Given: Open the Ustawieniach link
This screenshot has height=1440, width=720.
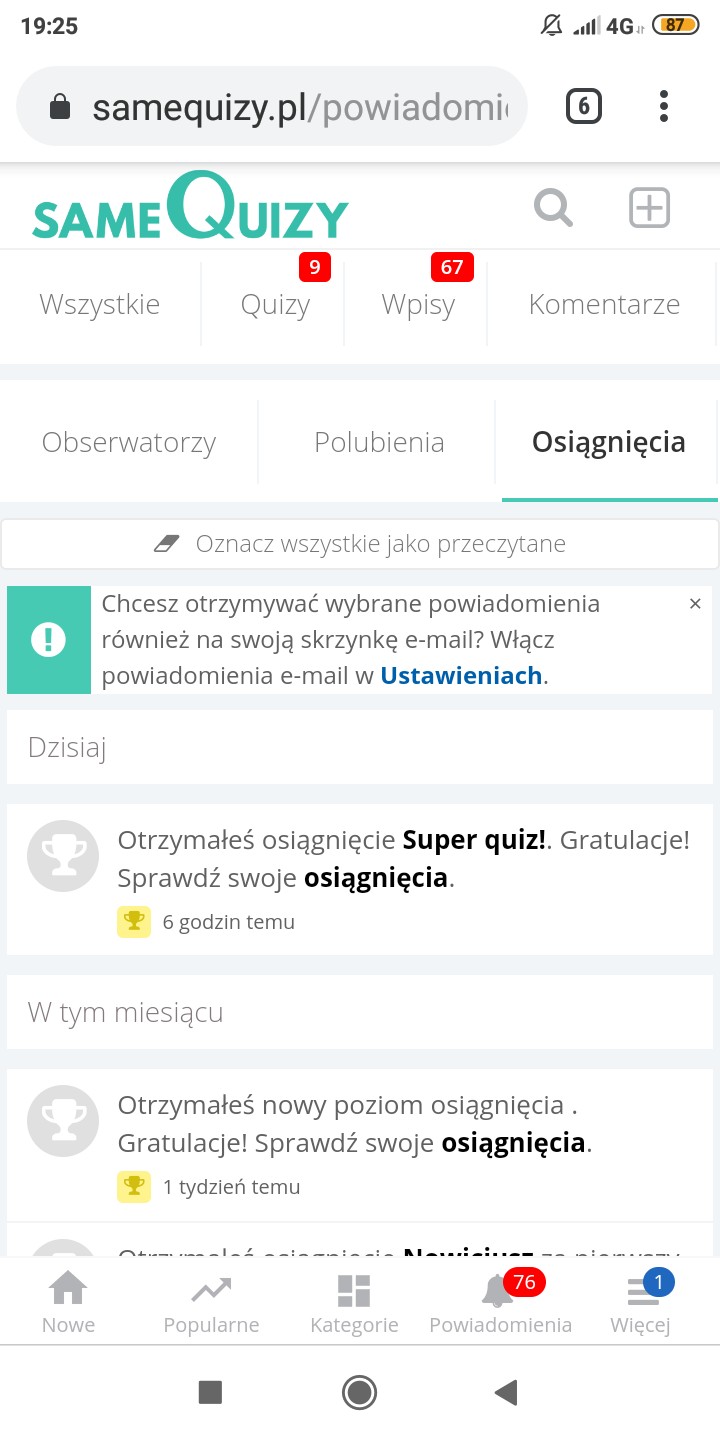Looking at the screenshot, I should (x=461, y=675).
